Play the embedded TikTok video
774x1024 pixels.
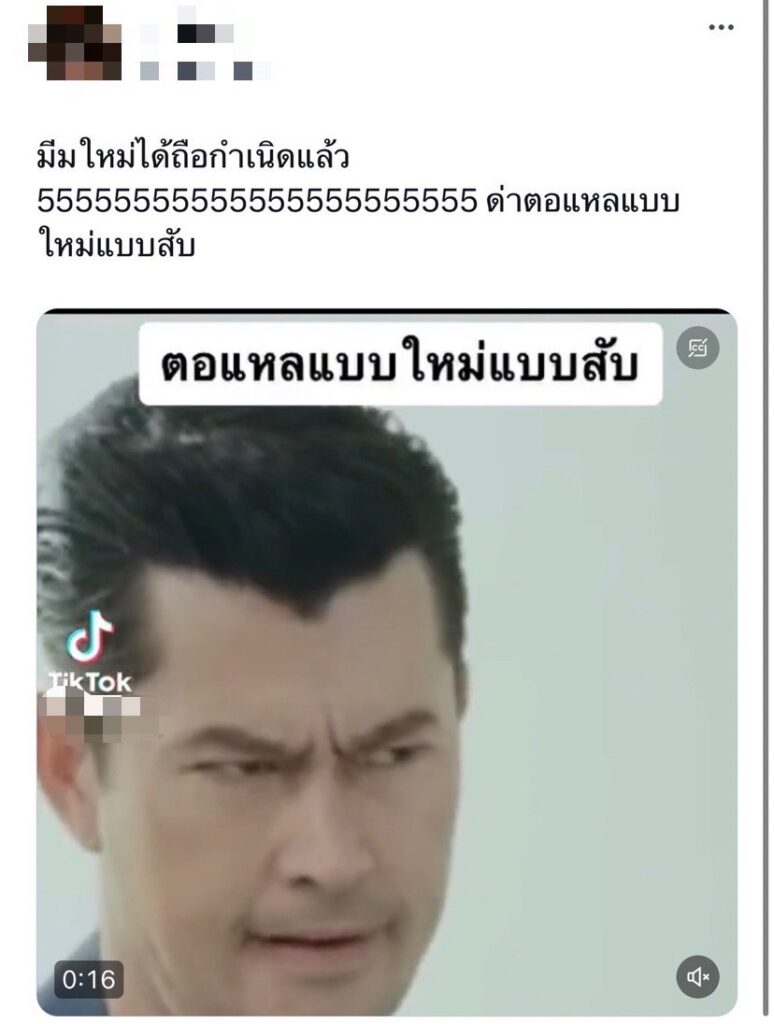click(387, 660)
